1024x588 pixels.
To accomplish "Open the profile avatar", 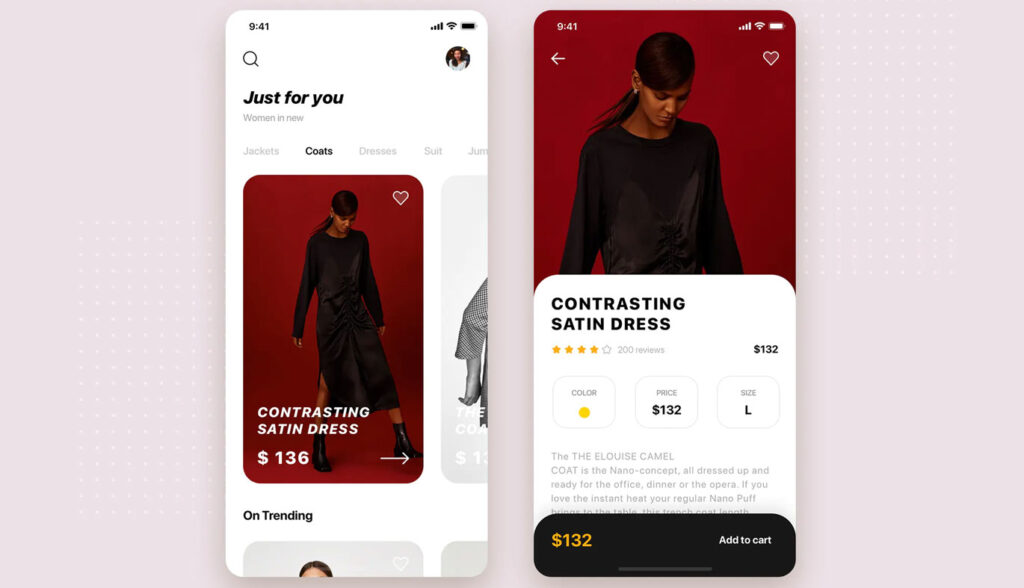I will click(x=458, y=58).
